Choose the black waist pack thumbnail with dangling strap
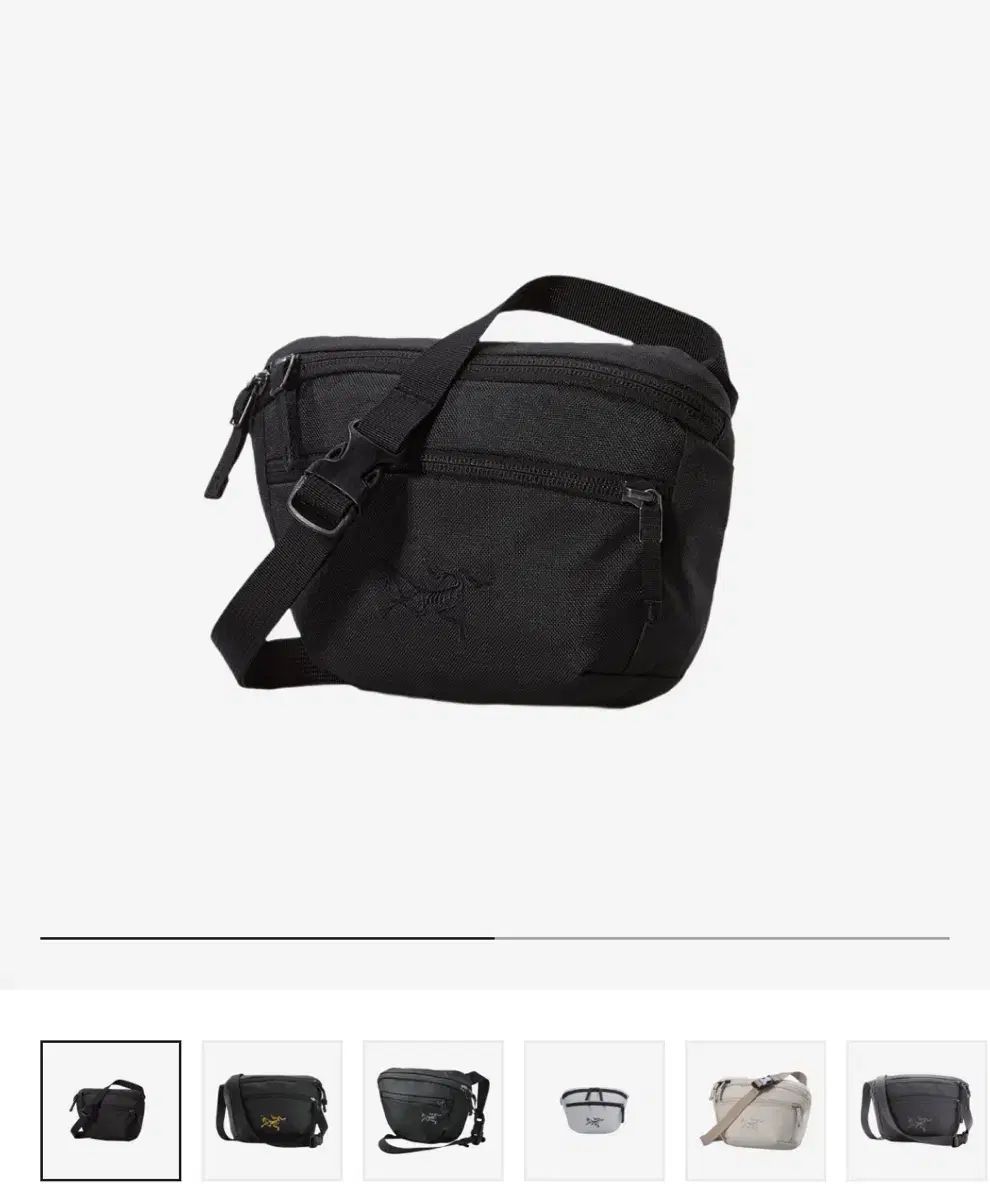Image resolution: width=990 pixels, height=1200 pixels. tap(433, 1110)
